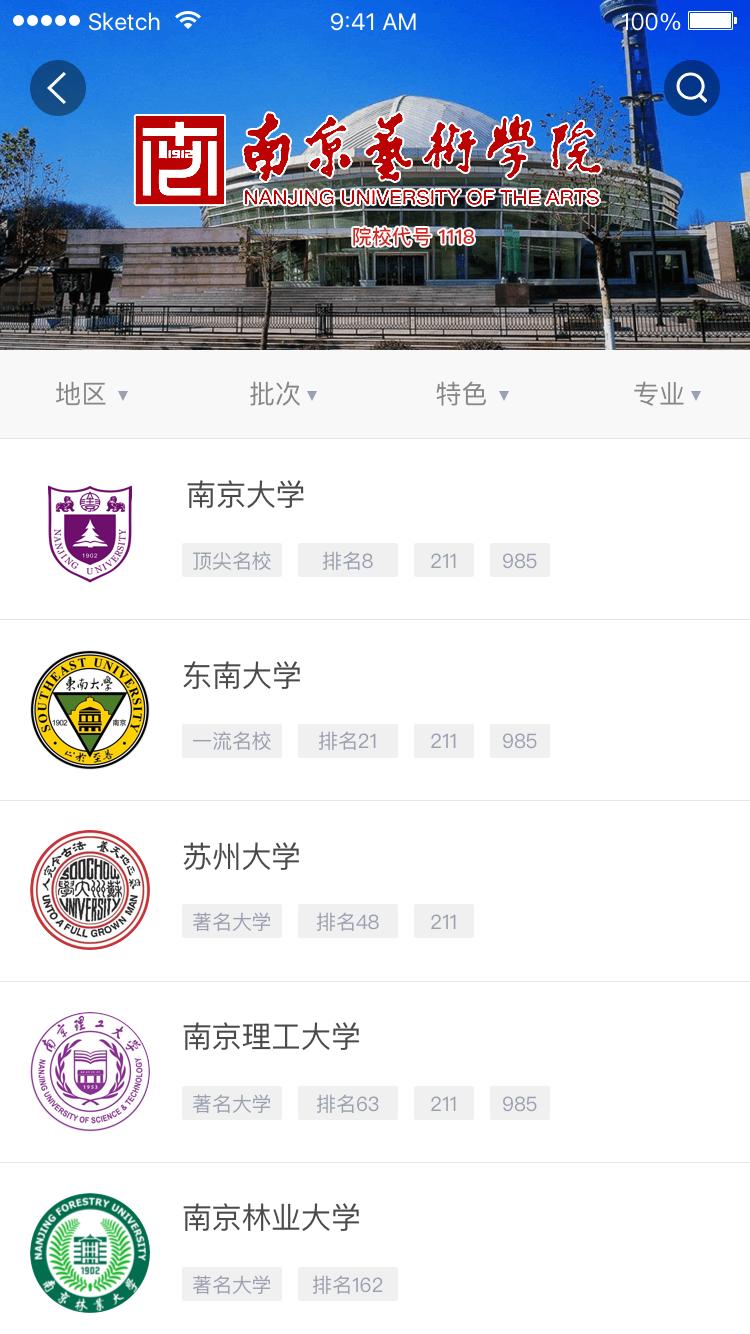Expand the 地区 region filter
750x1334 pixels.
coord(91,394)
